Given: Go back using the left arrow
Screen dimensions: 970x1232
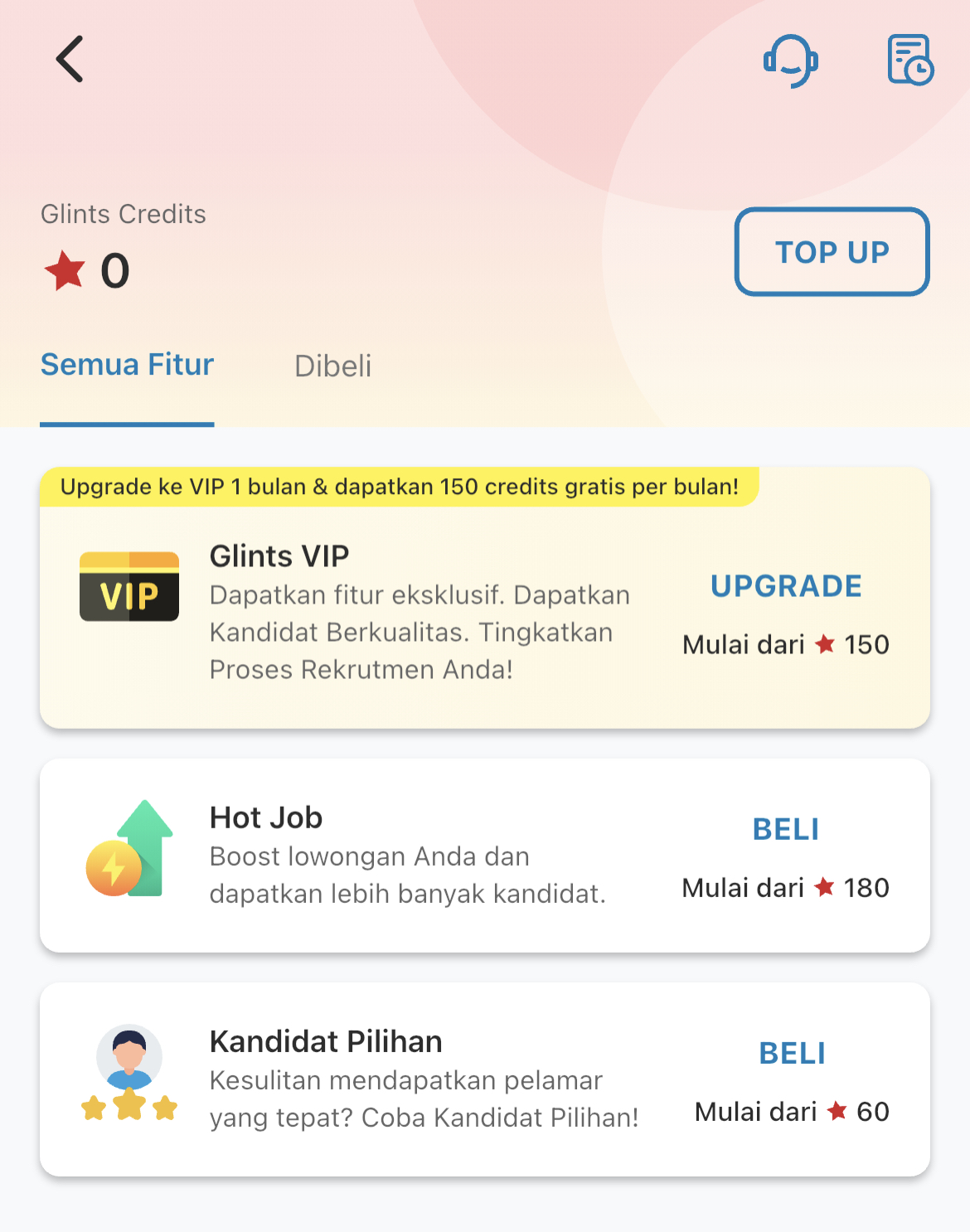Looking at the screenshot, I should coord(70,59).
